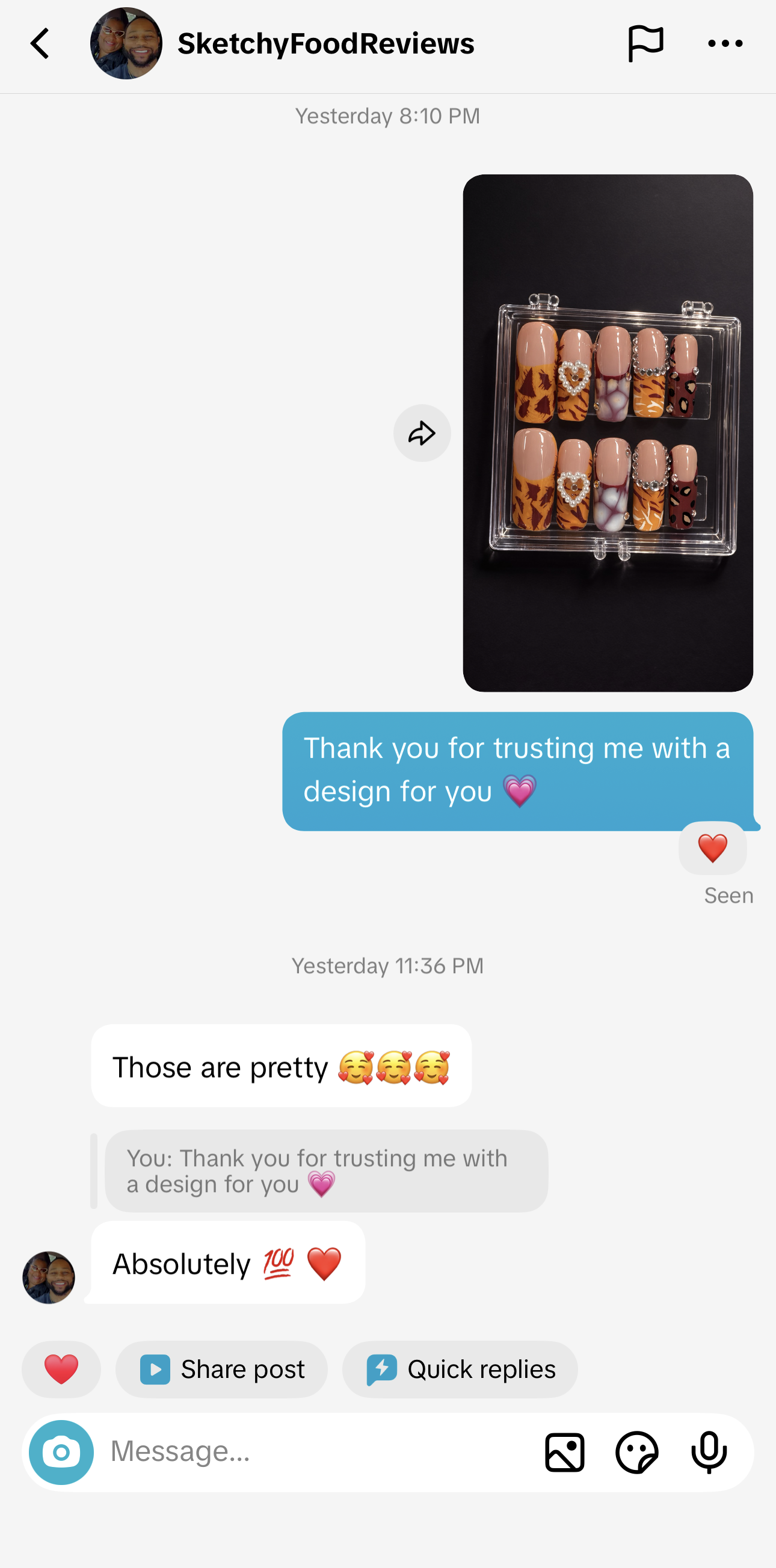The image size is (776, 1568).
Task: Focus the Message text field
Action: tap(316, 1453)
